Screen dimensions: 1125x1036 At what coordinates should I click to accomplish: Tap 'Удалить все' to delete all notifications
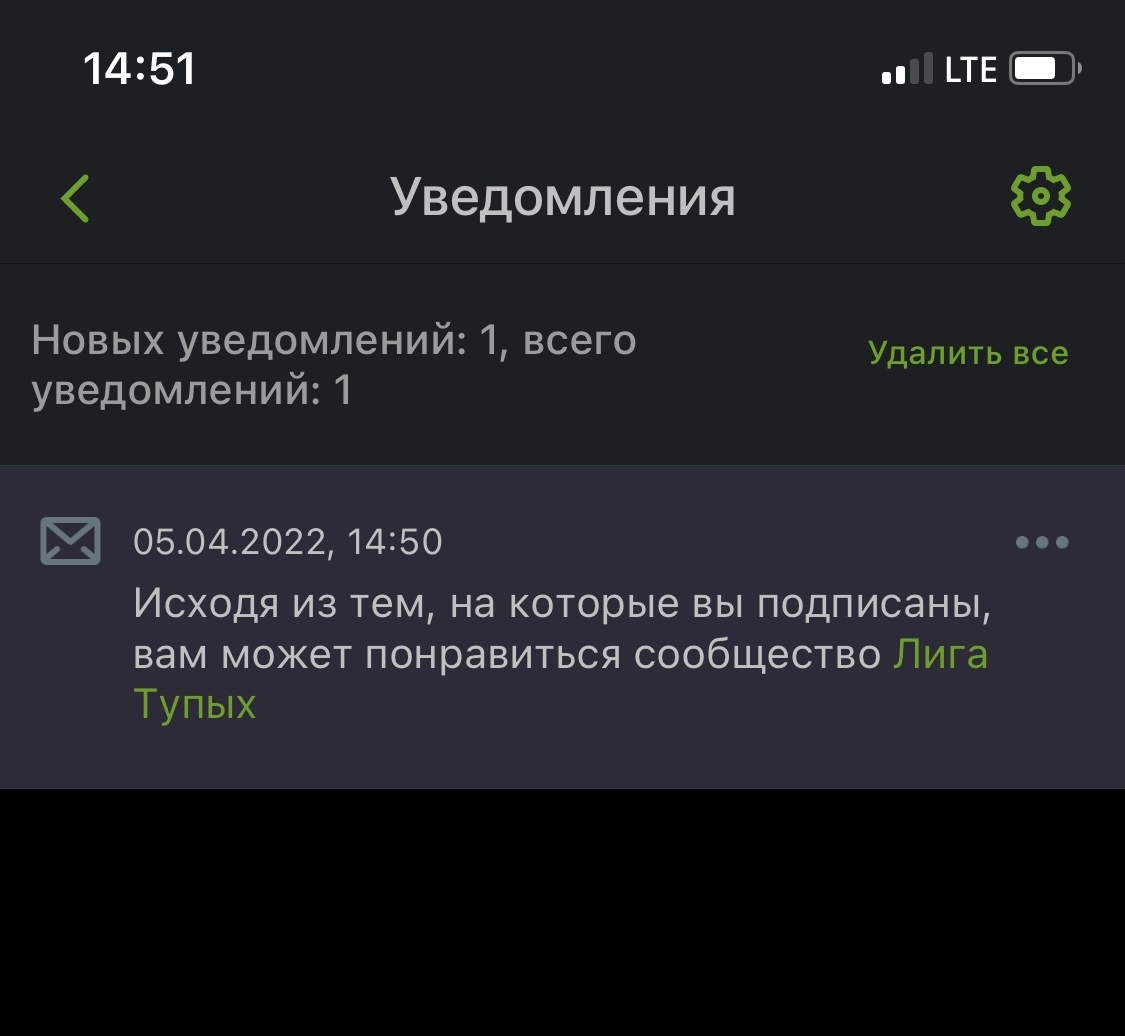tap(968, 353)
